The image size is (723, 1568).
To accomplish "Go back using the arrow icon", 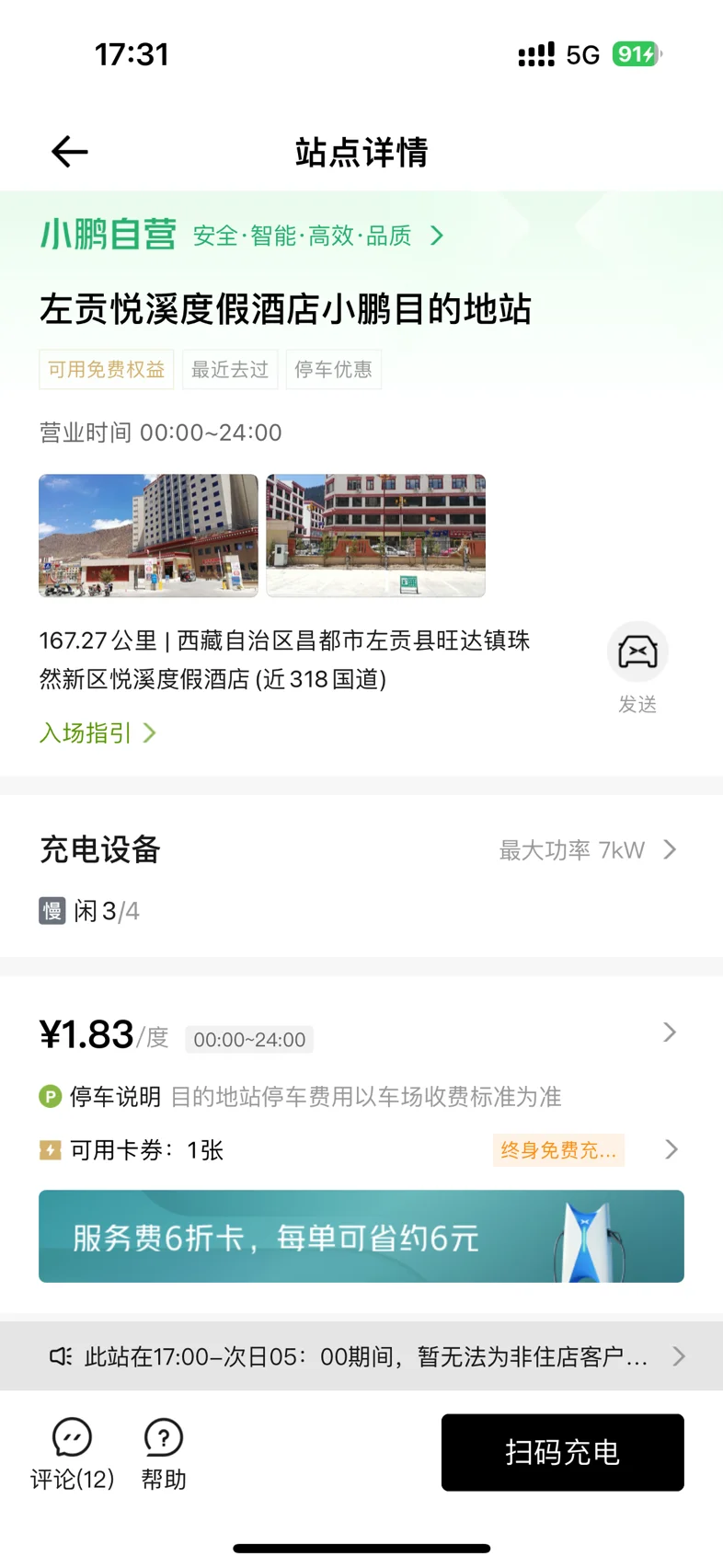I will pos(70,152).
